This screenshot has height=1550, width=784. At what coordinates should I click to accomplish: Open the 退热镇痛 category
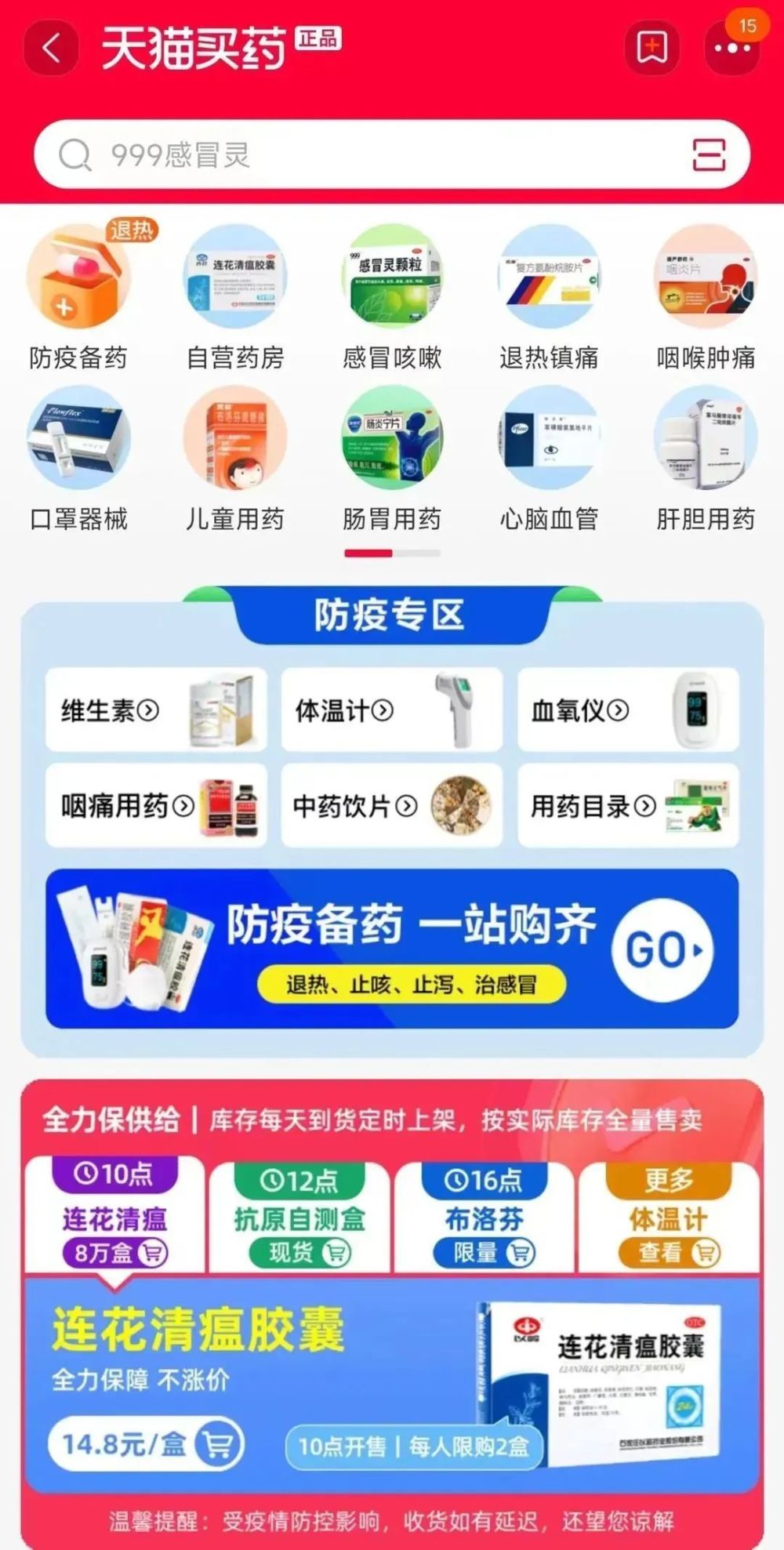(549, 296)
